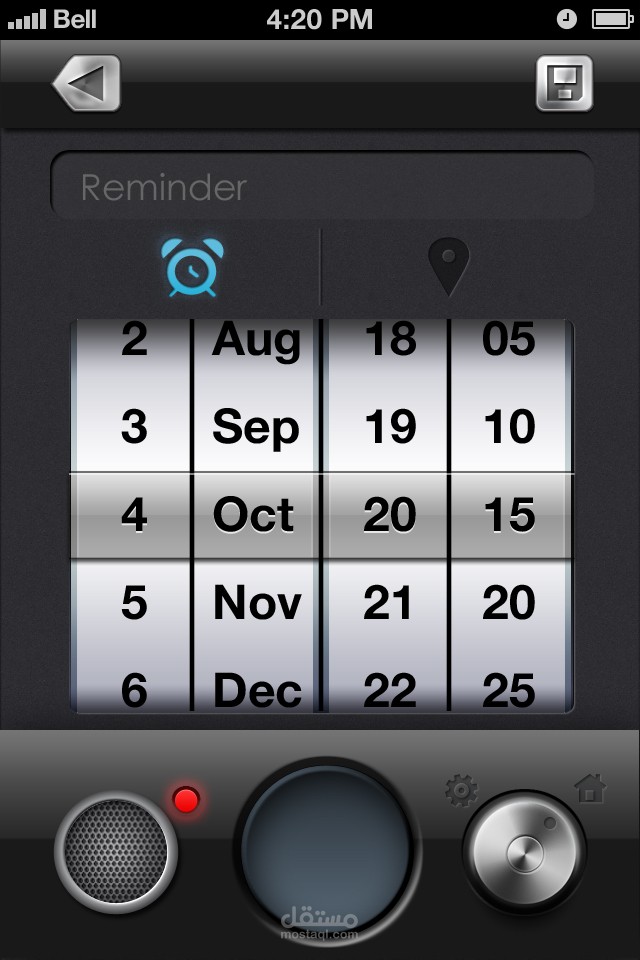Set minutes to 20 in the picker

(509, 602)
